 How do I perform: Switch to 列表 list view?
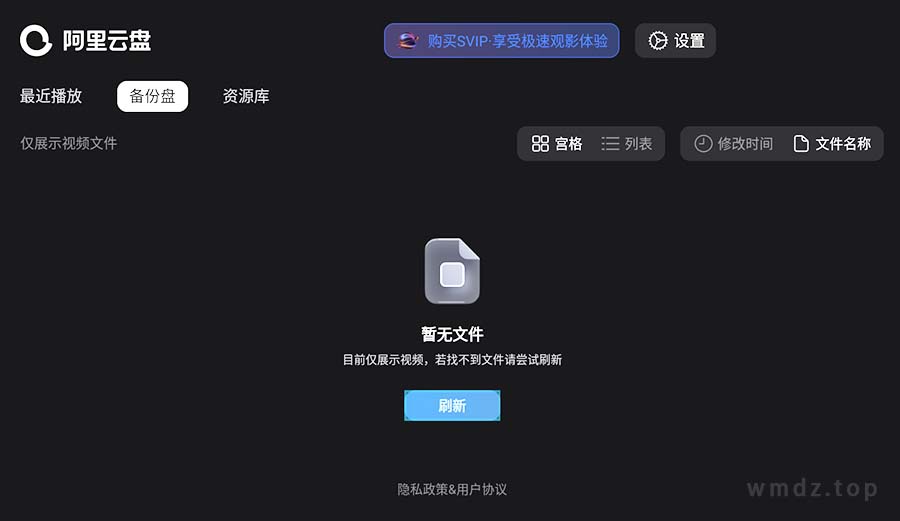pos(627,144)
